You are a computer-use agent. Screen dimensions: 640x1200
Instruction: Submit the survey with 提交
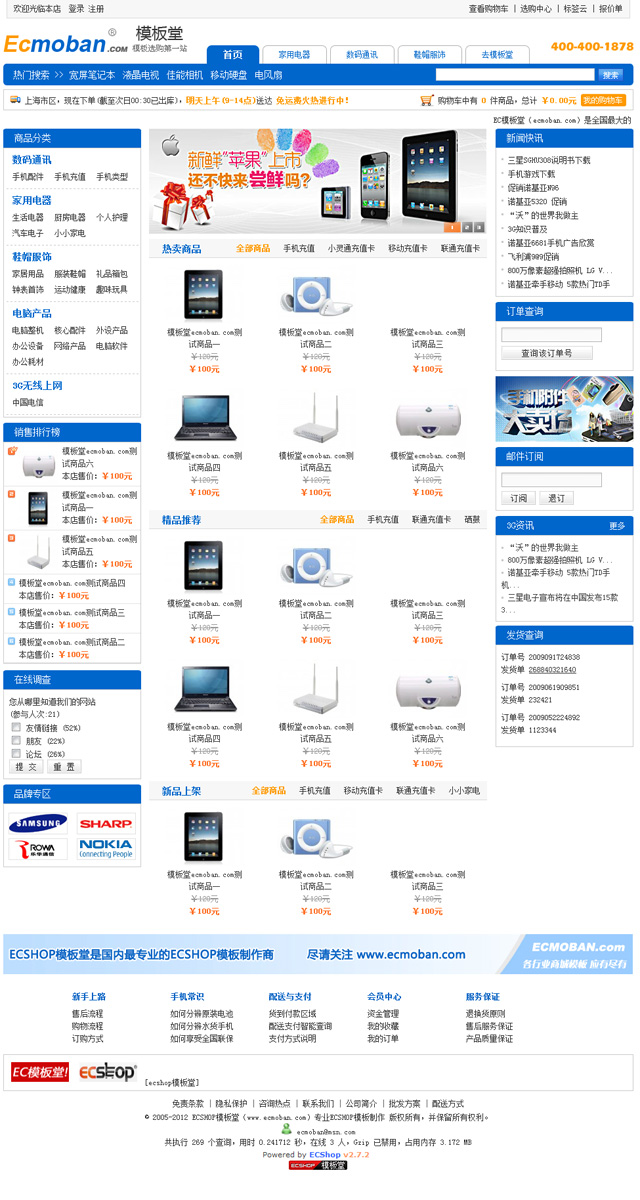[26, 767]
